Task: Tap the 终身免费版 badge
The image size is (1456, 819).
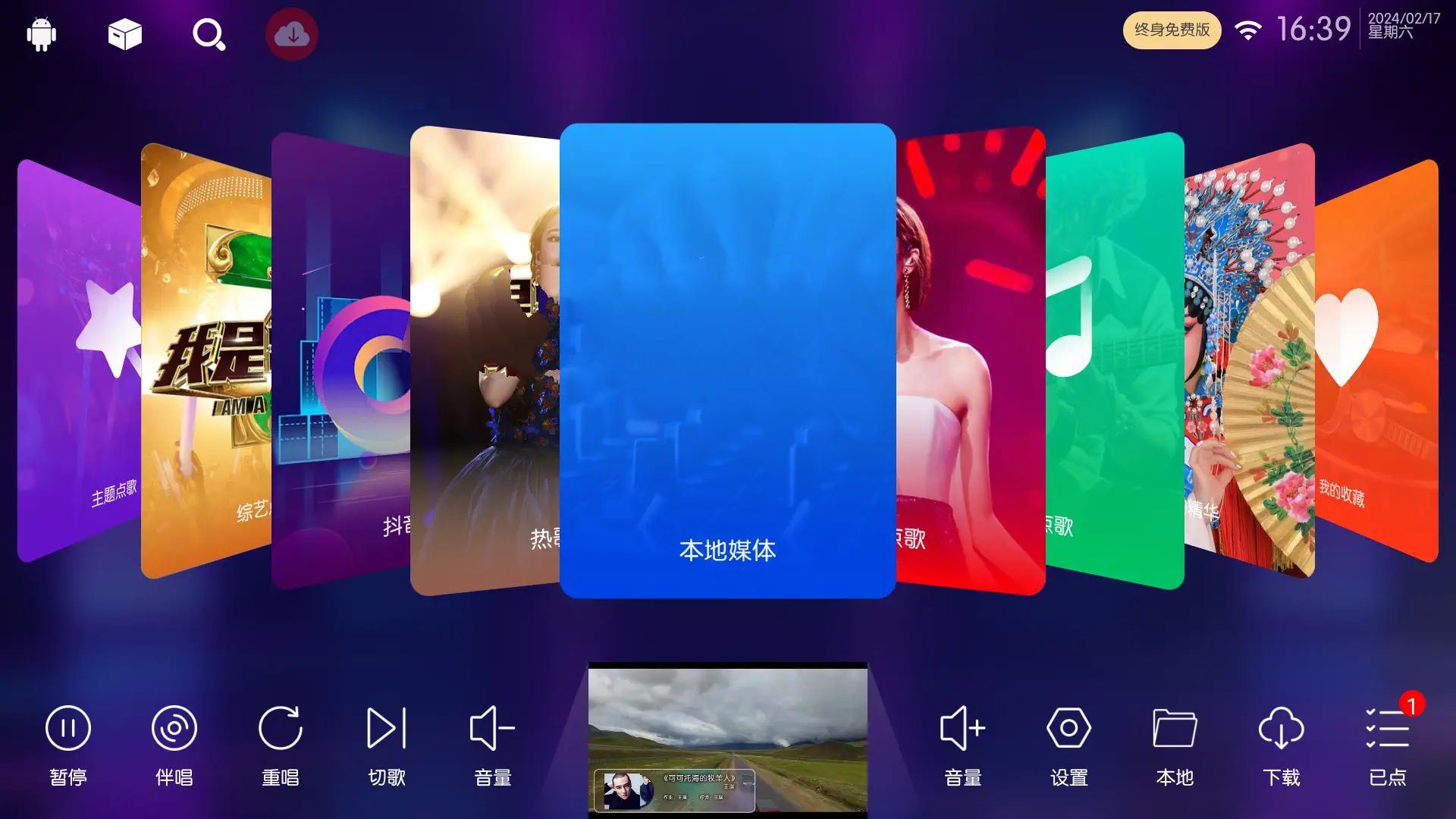Action: 1172,30
